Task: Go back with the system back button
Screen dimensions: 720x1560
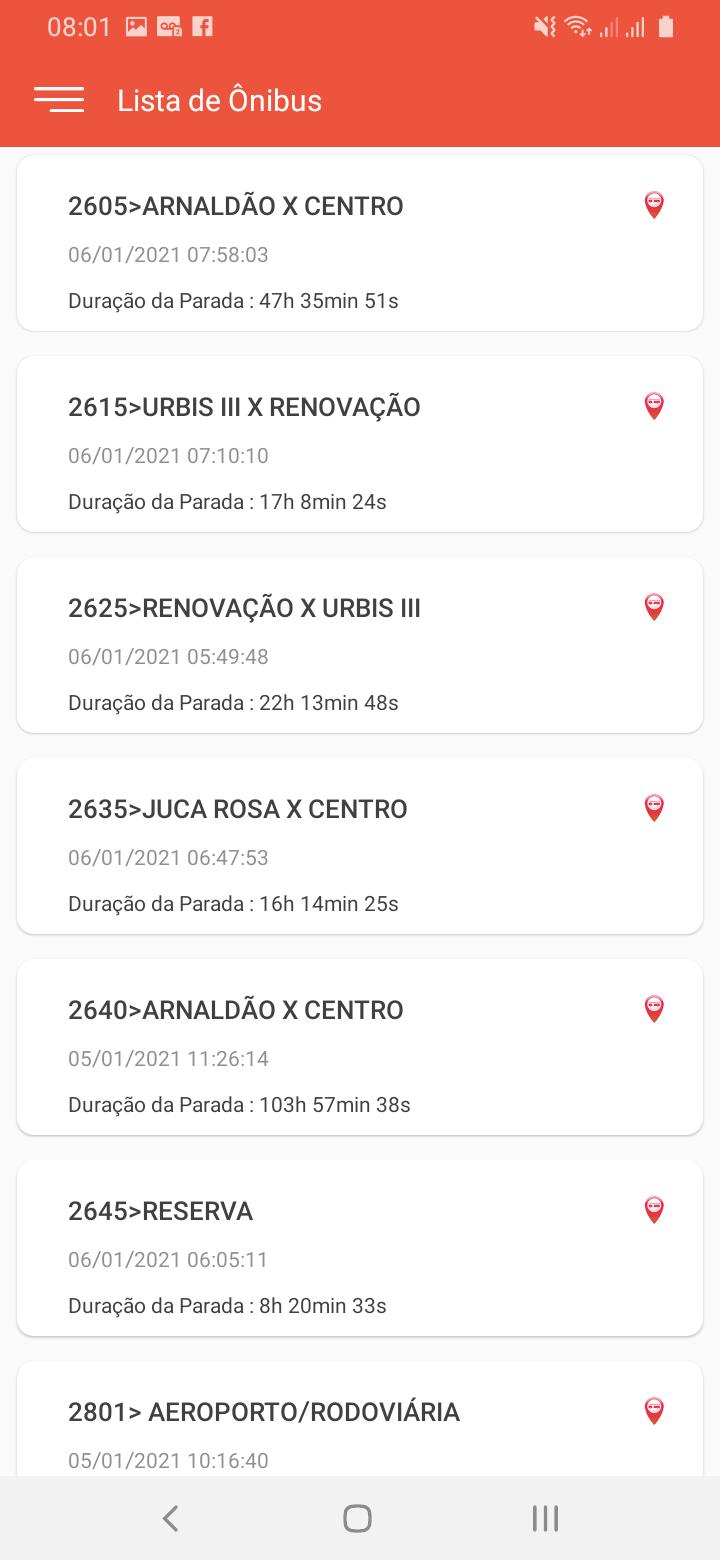Action: (x=171, y=1518)
